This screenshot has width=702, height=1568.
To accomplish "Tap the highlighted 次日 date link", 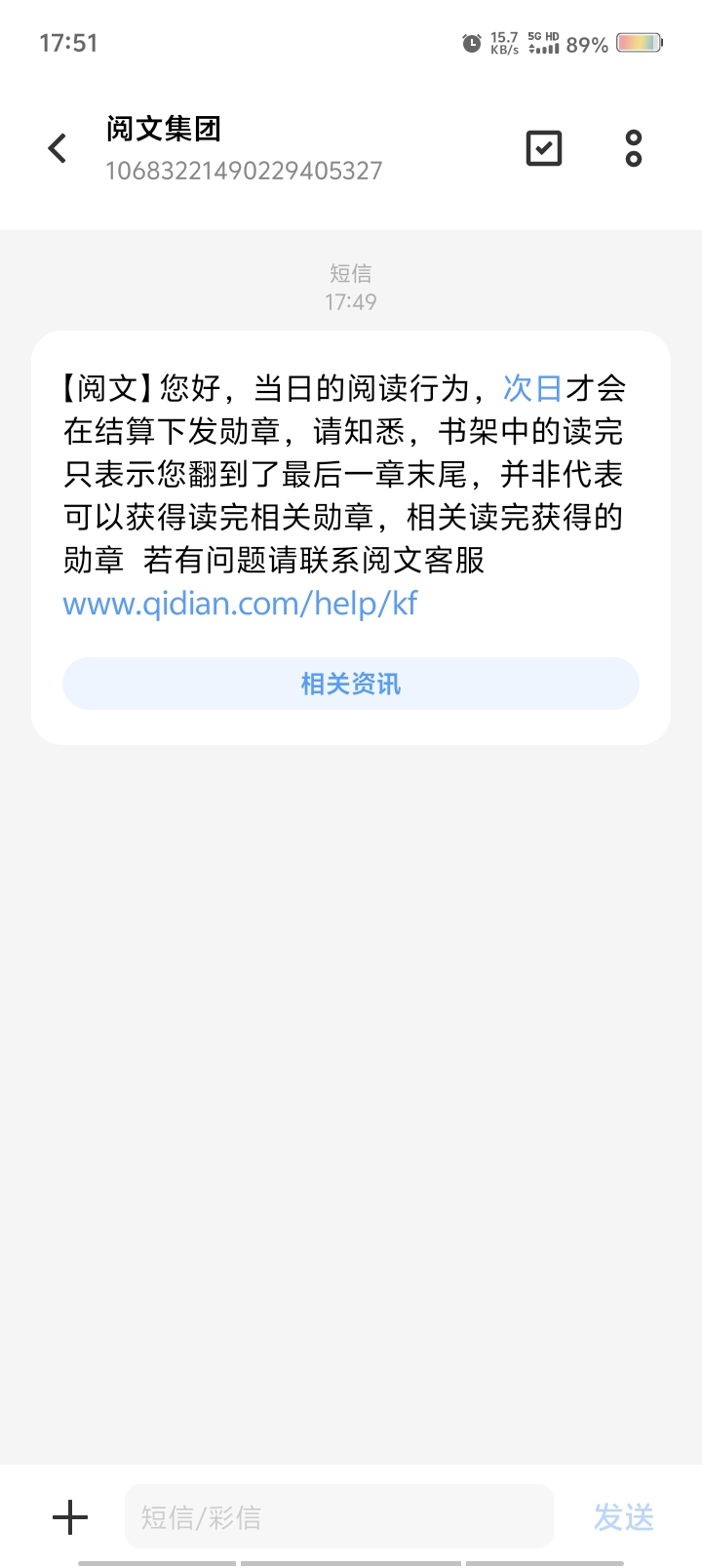I will point(532,388).
